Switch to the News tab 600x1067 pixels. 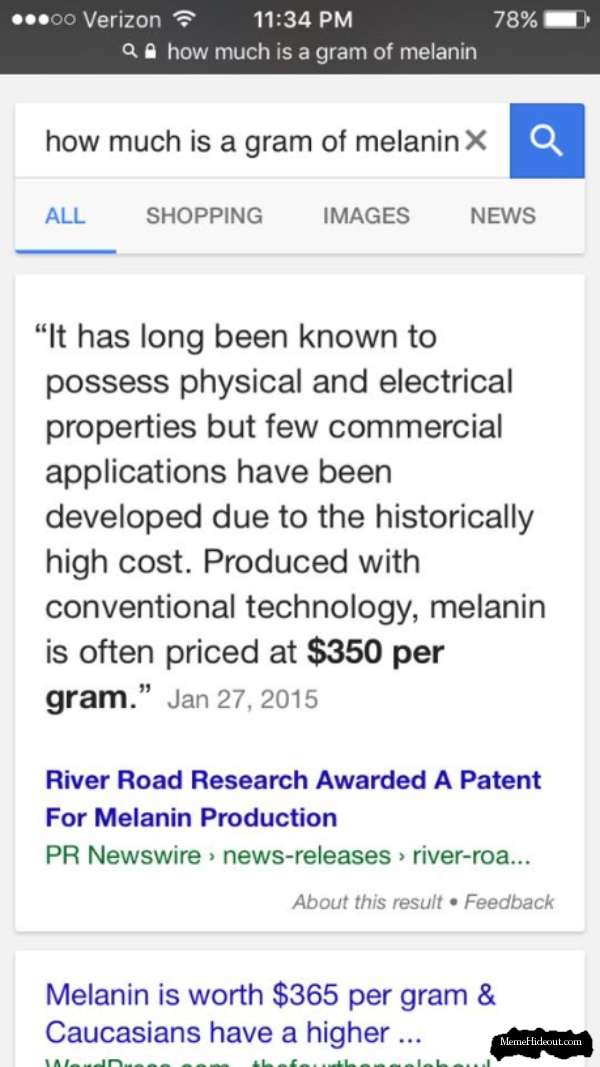[503, 216]
